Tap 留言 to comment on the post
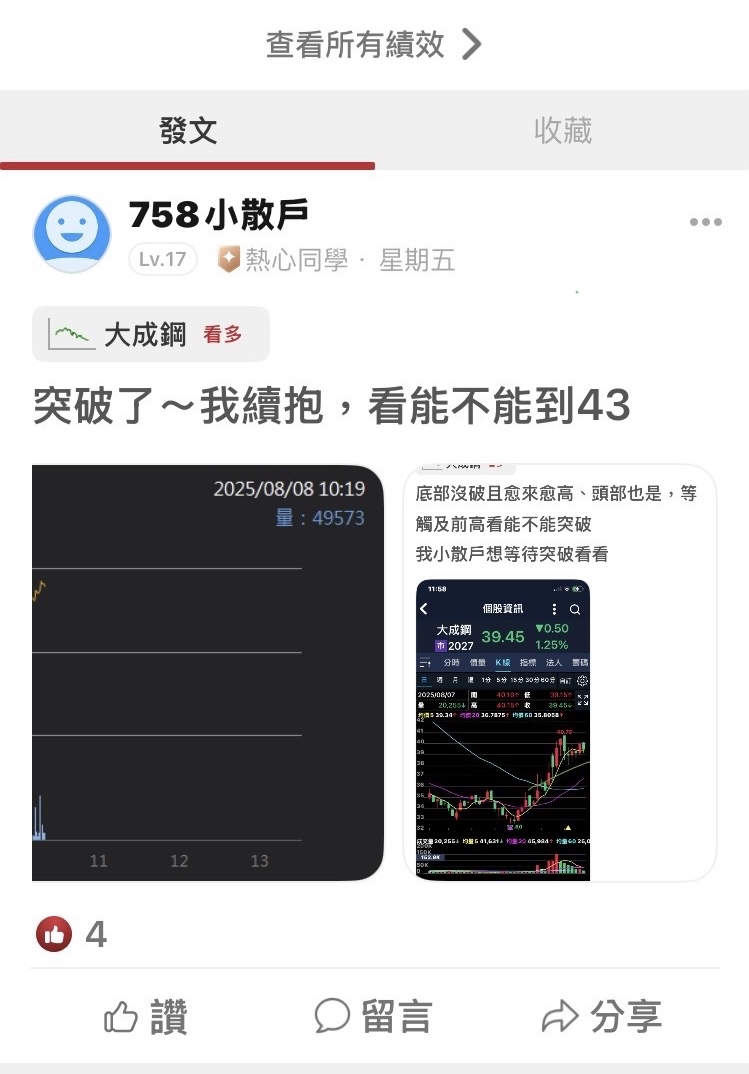Screen dimensions: 749x1074 [x=373, y=1017]
